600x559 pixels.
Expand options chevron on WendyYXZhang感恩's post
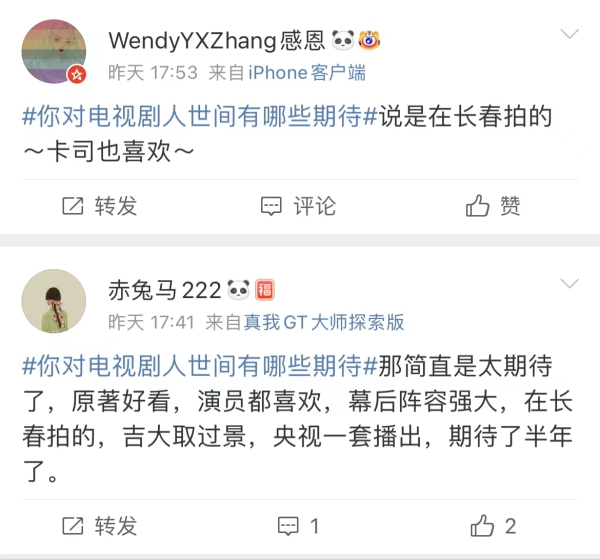tap(569, 35)
